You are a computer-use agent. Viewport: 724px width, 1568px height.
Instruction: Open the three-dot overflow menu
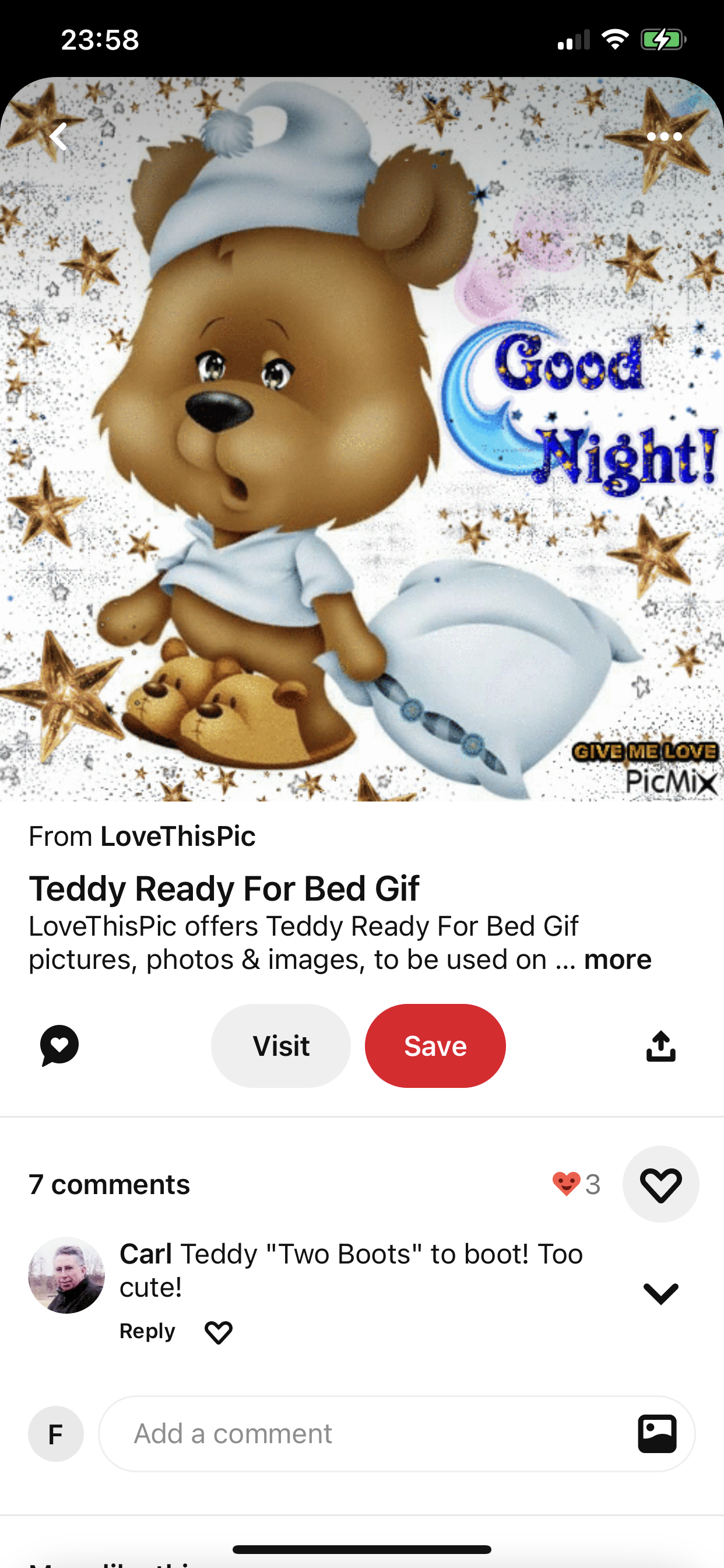(x=664, y=136)
